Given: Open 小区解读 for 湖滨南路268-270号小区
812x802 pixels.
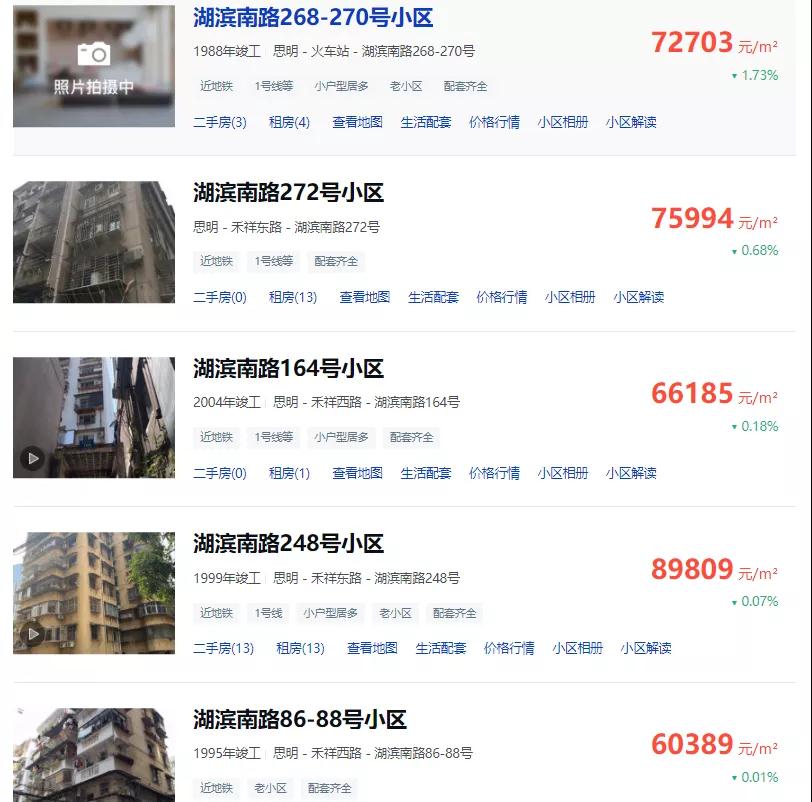Looking at the screenshot, I should pos(630,122).
